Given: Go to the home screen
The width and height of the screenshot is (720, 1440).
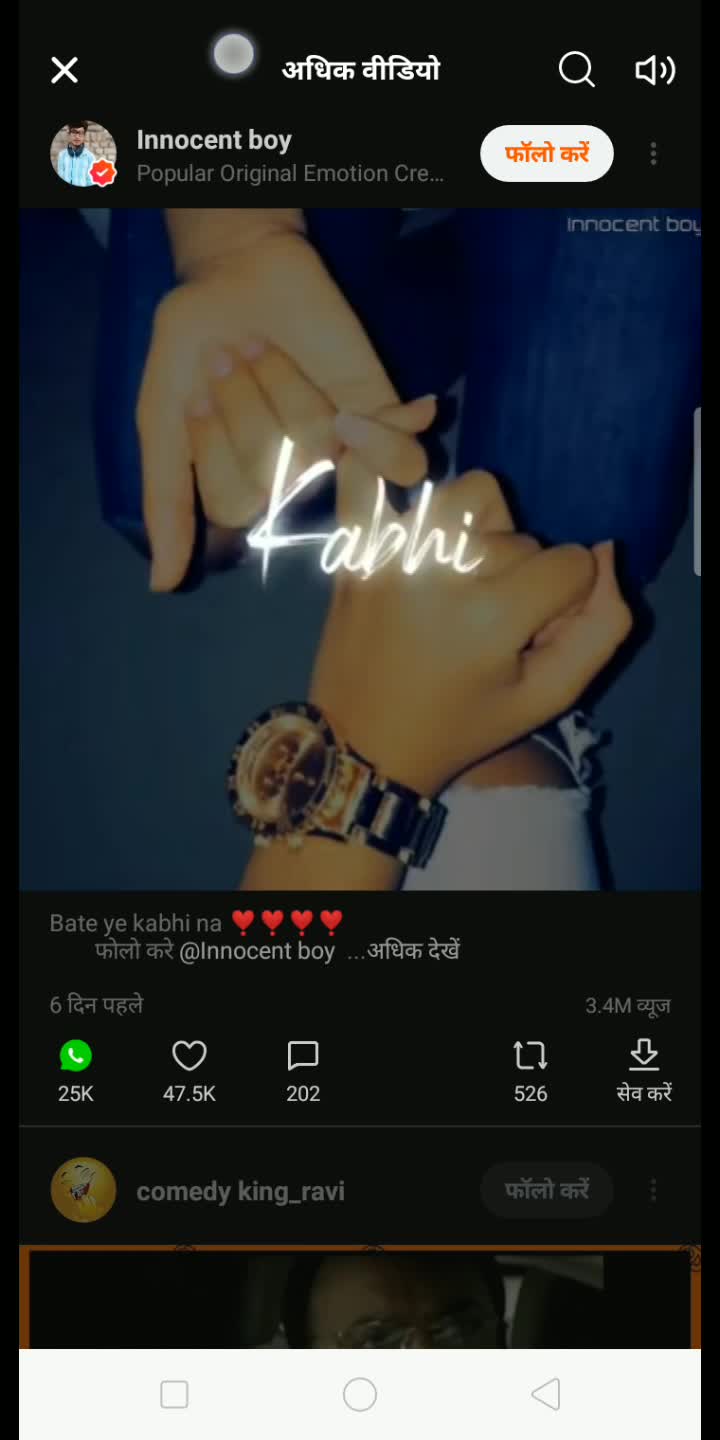Looking at the screenshot, I should pos(360,1395).
